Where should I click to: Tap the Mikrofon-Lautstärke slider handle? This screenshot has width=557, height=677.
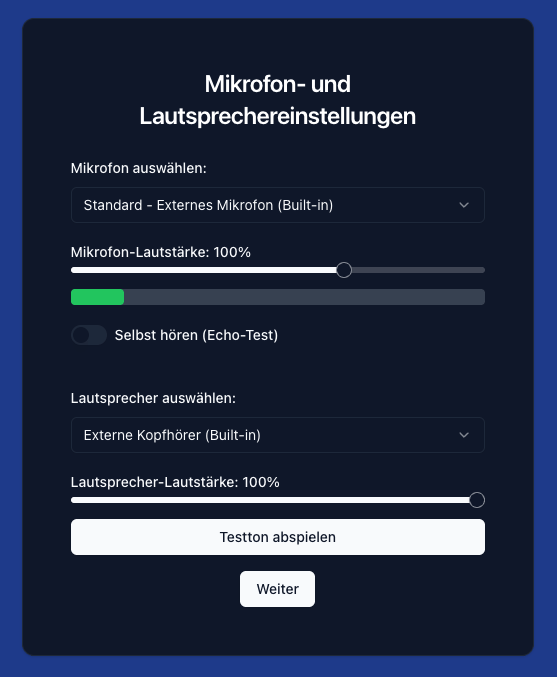(344, 270)
